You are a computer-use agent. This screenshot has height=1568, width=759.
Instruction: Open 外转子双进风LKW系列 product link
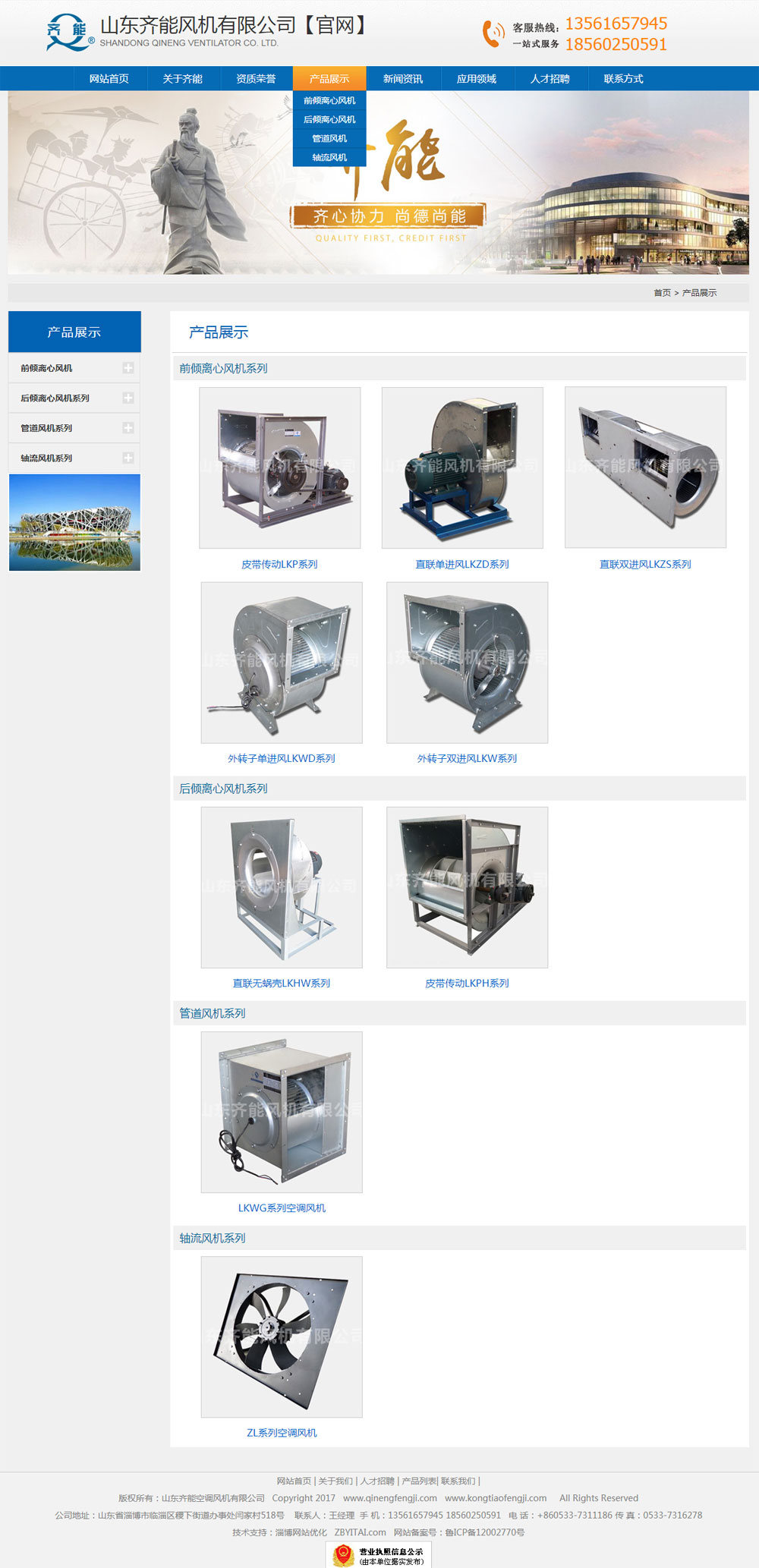pos(467,758)
